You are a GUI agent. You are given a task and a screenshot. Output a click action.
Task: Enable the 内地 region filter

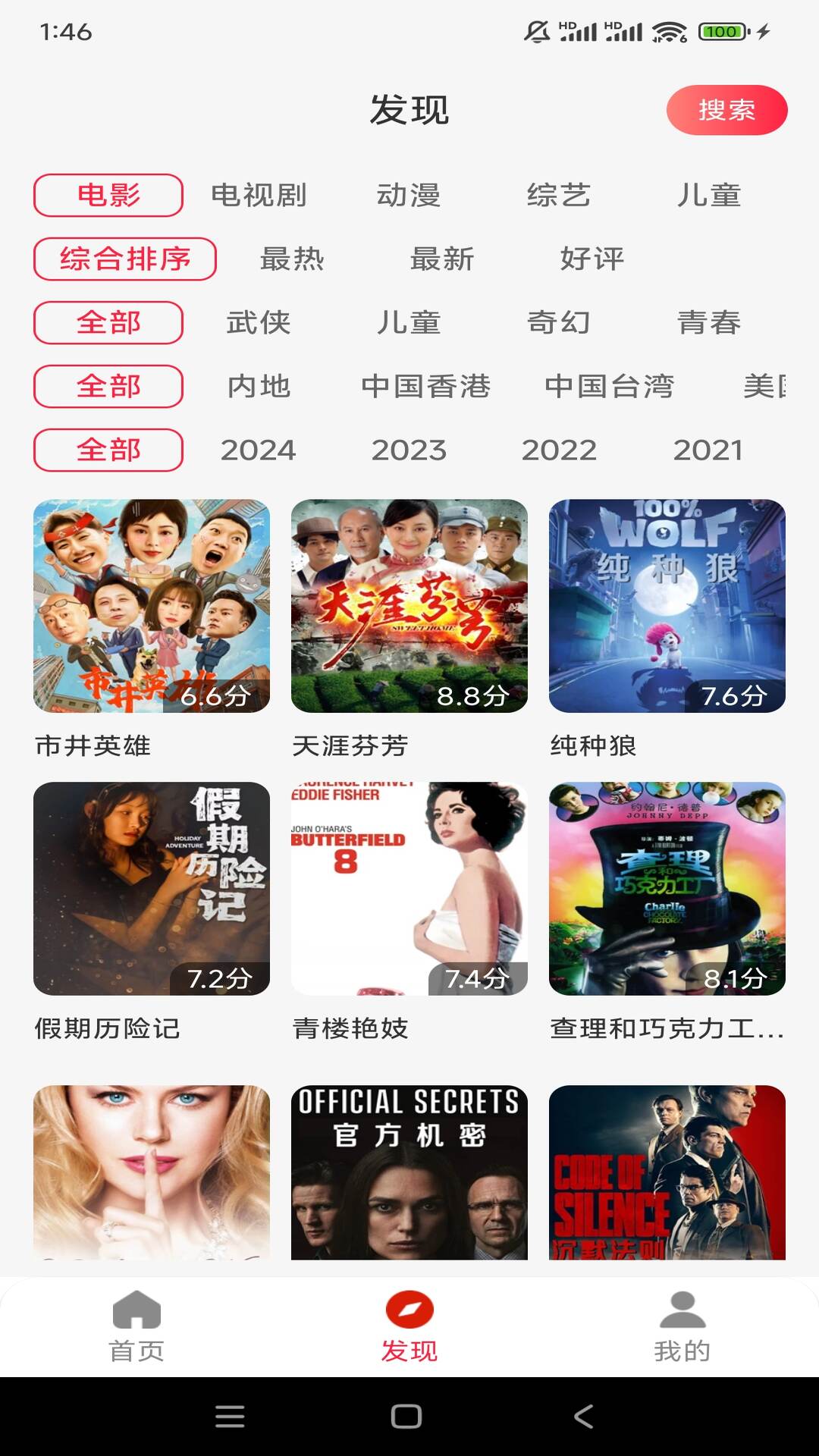tap(259, 386)
